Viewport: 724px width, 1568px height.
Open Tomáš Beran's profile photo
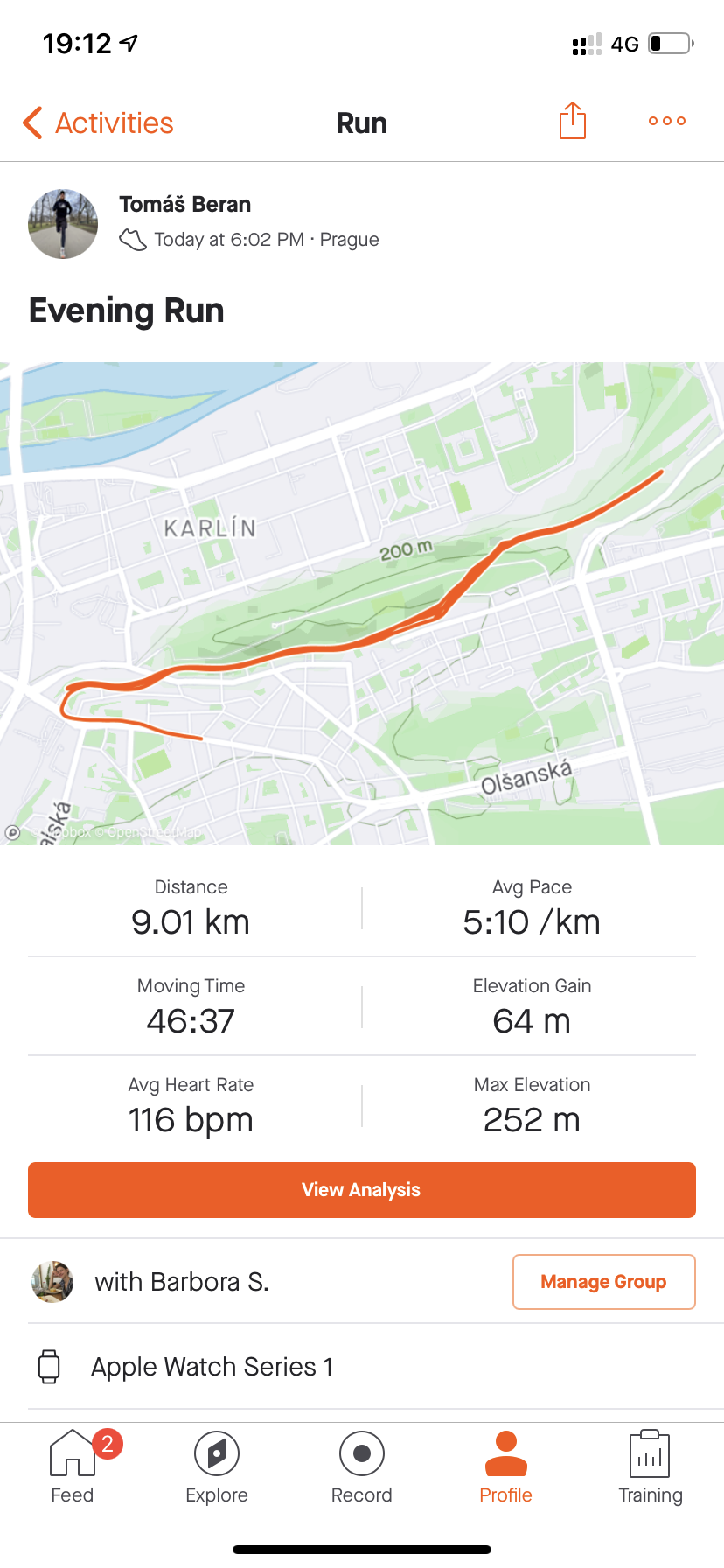pyautogui.click(x=63, y=224)
